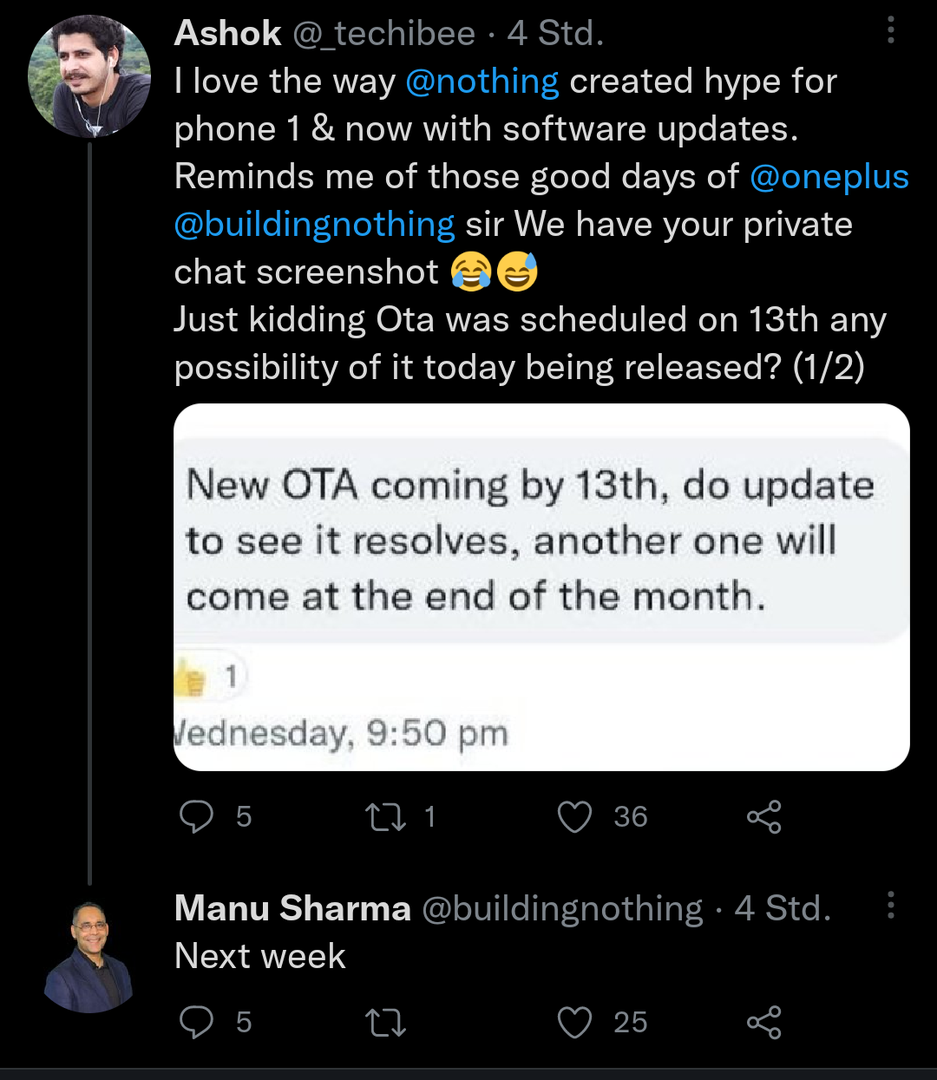Open overflow menu on Manu Sharma's reply

[x=890, y=908]
